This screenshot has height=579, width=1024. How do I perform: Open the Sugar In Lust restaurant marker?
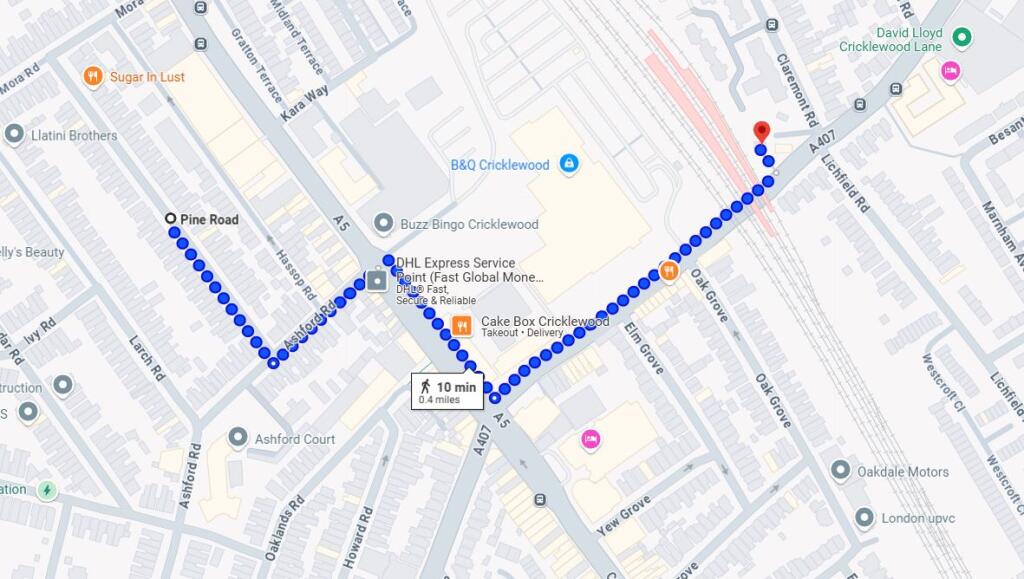93,76
